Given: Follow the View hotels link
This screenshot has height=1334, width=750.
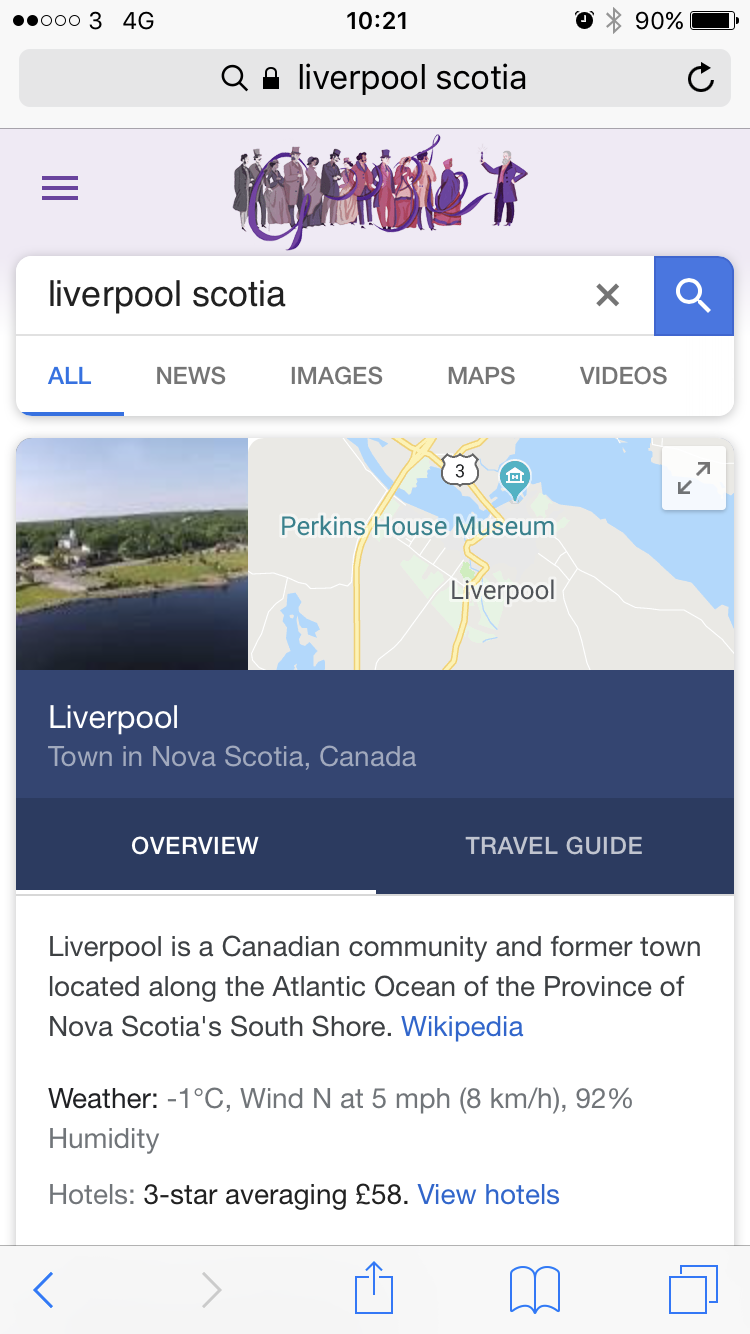Looking at the screenshot, I should (x=488, y=1194).
